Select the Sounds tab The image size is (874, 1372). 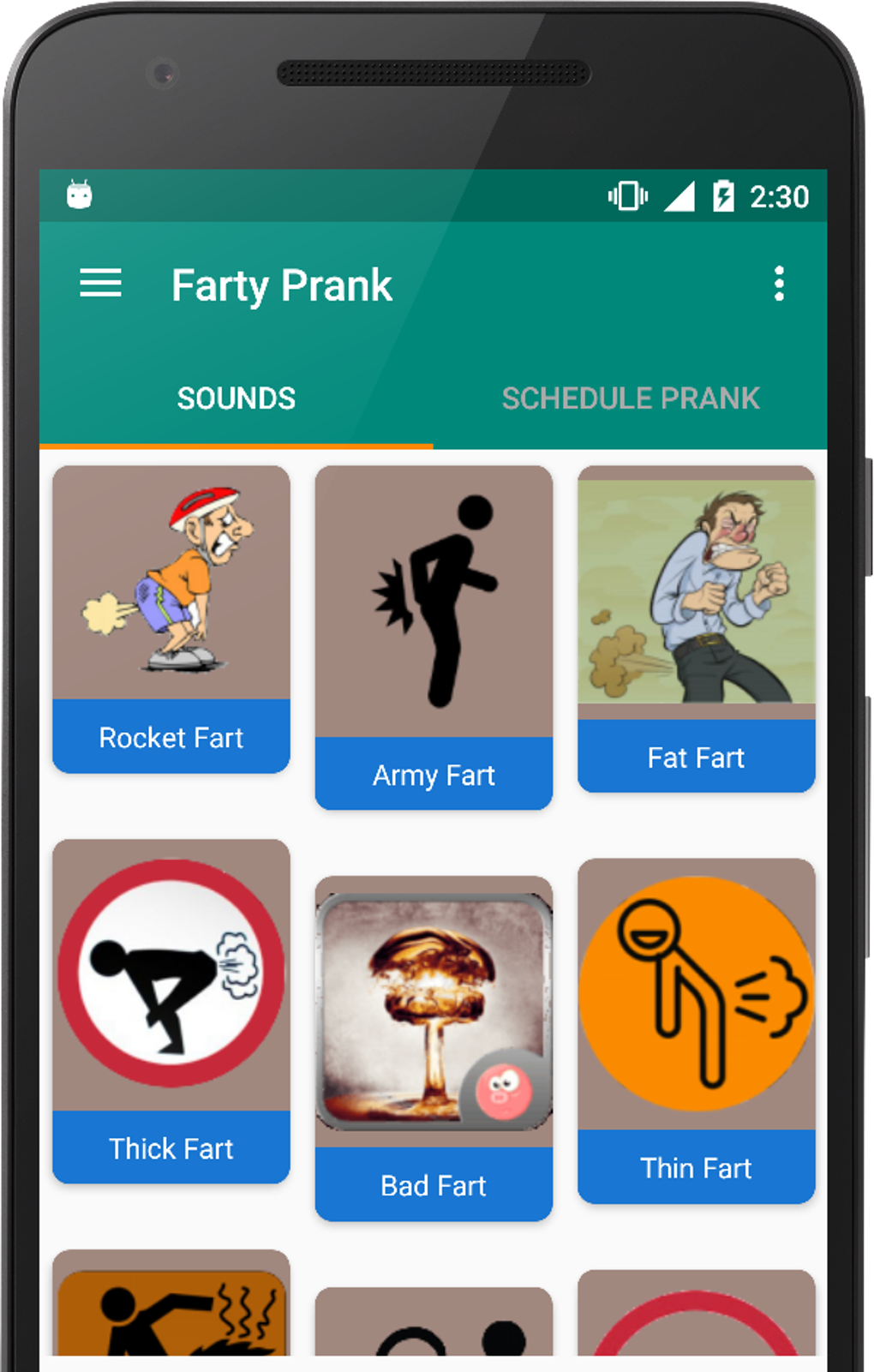(x=236, y=398)
